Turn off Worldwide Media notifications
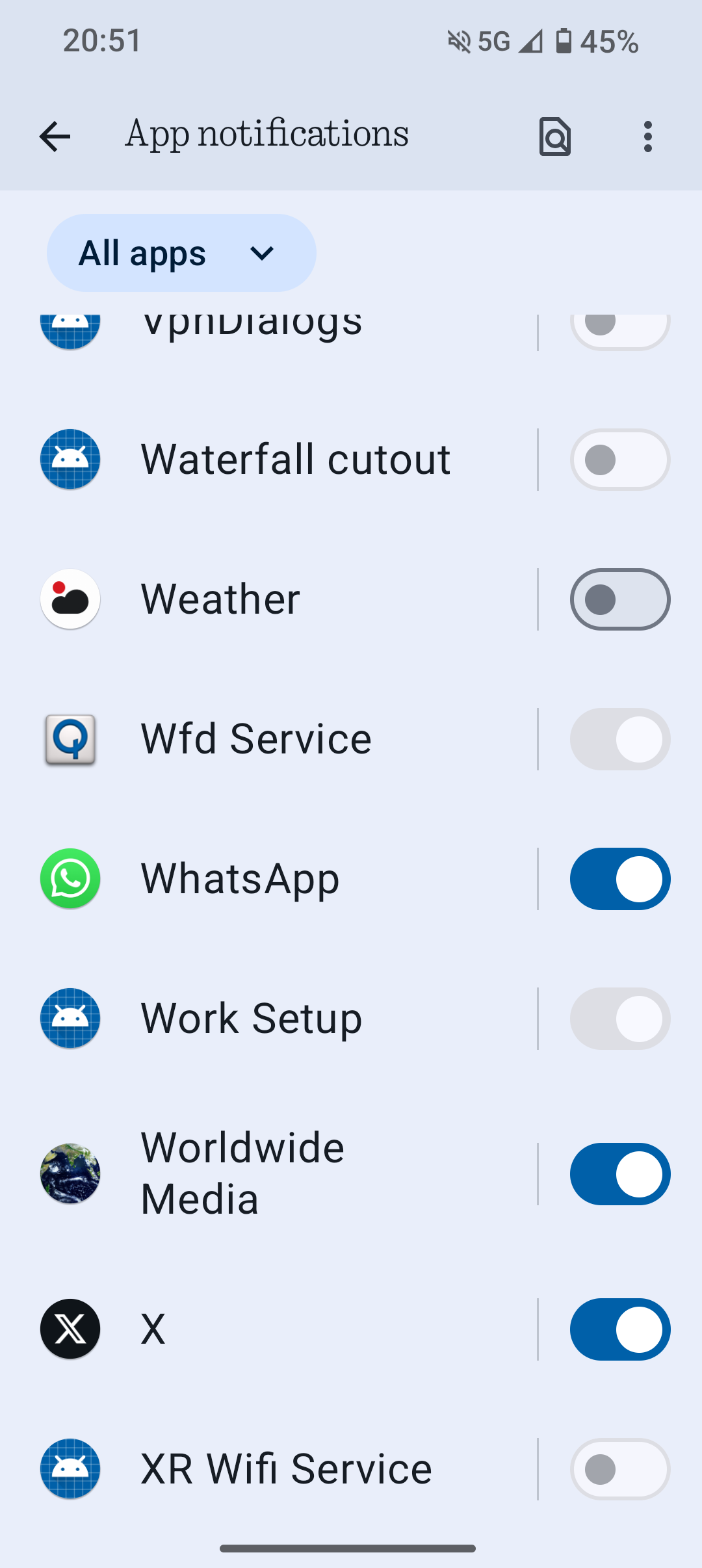The image size is (702, 1568). [x=620, y=1174]
